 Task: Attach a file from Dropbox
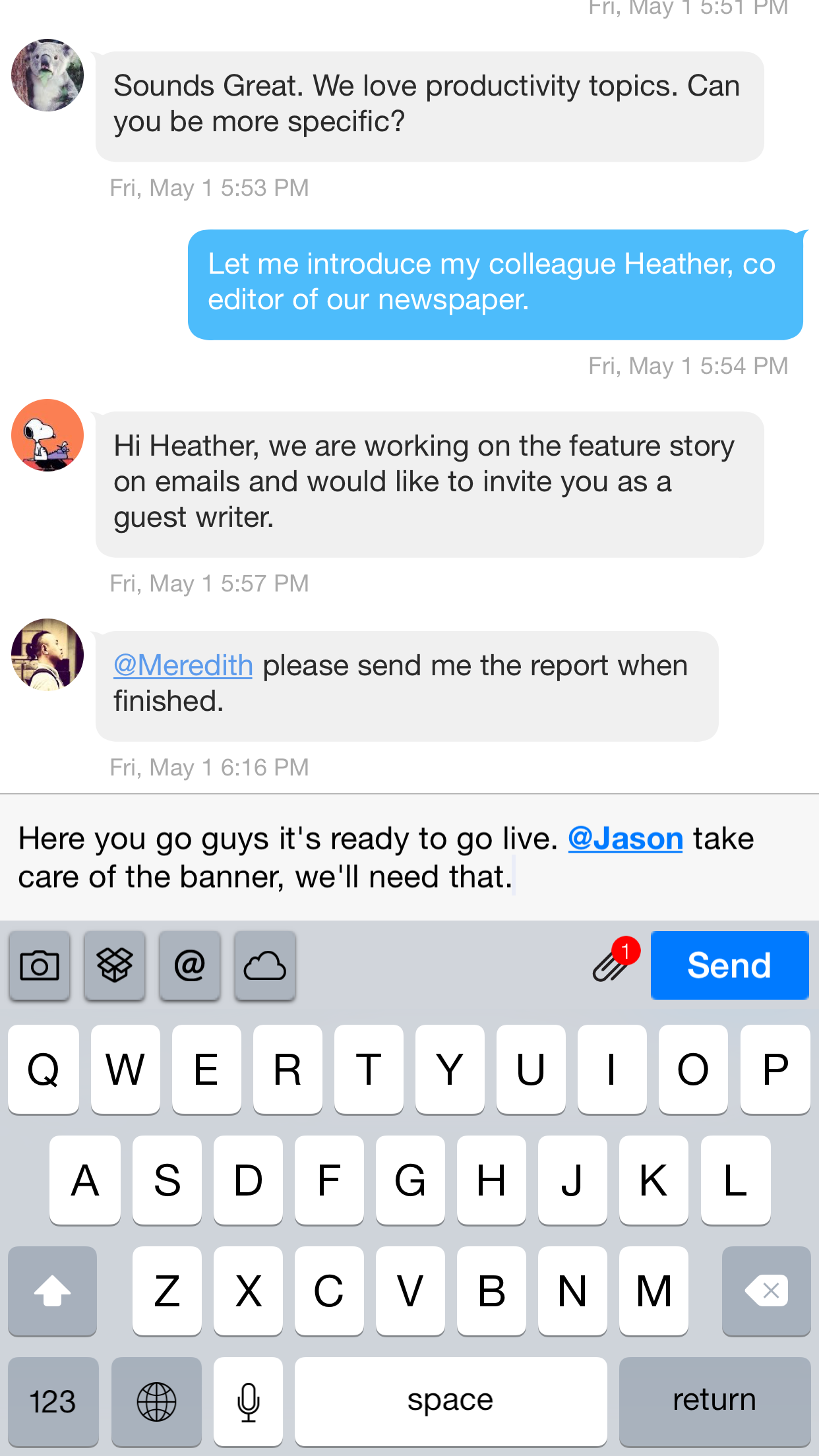[x=115, y=966]
